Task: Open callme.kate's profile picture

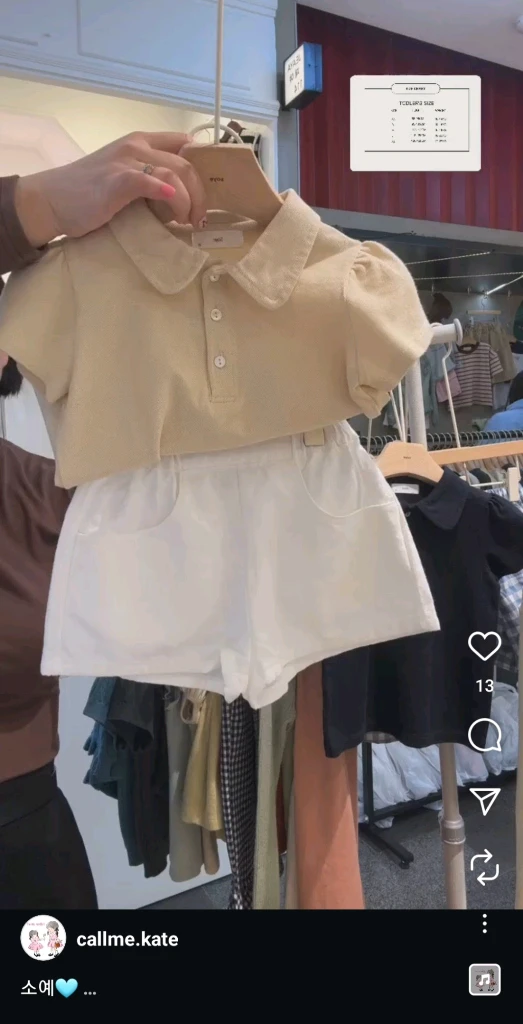Action: tap(43, 938)
